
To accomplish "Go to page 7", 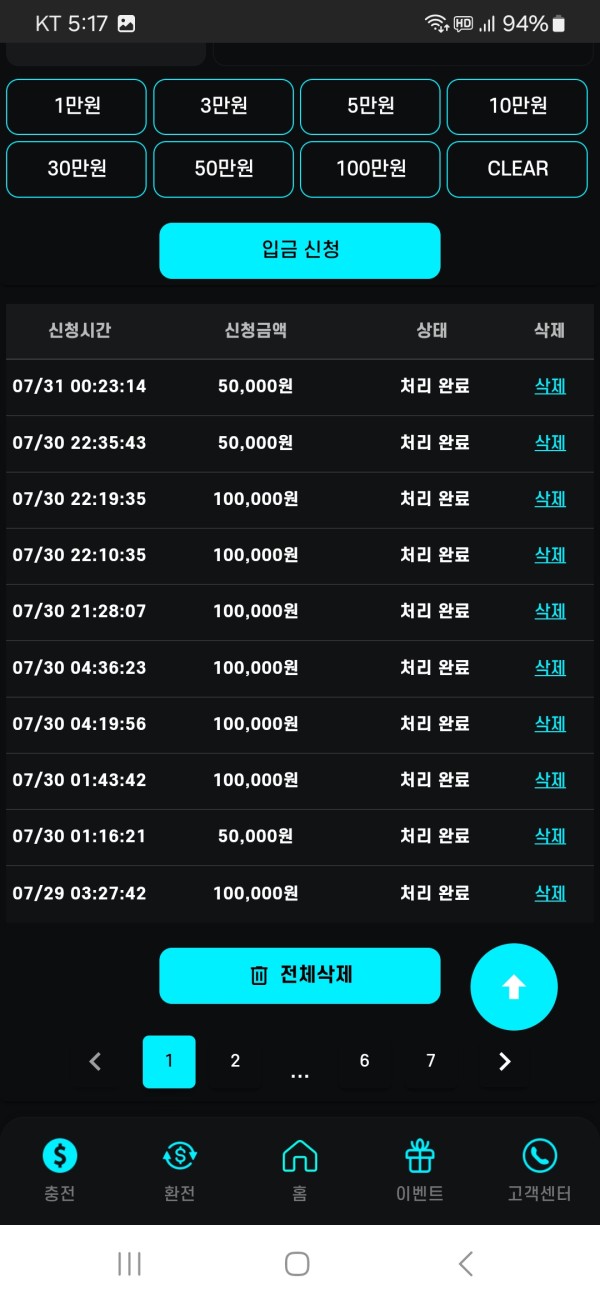I will [430, 1061].
